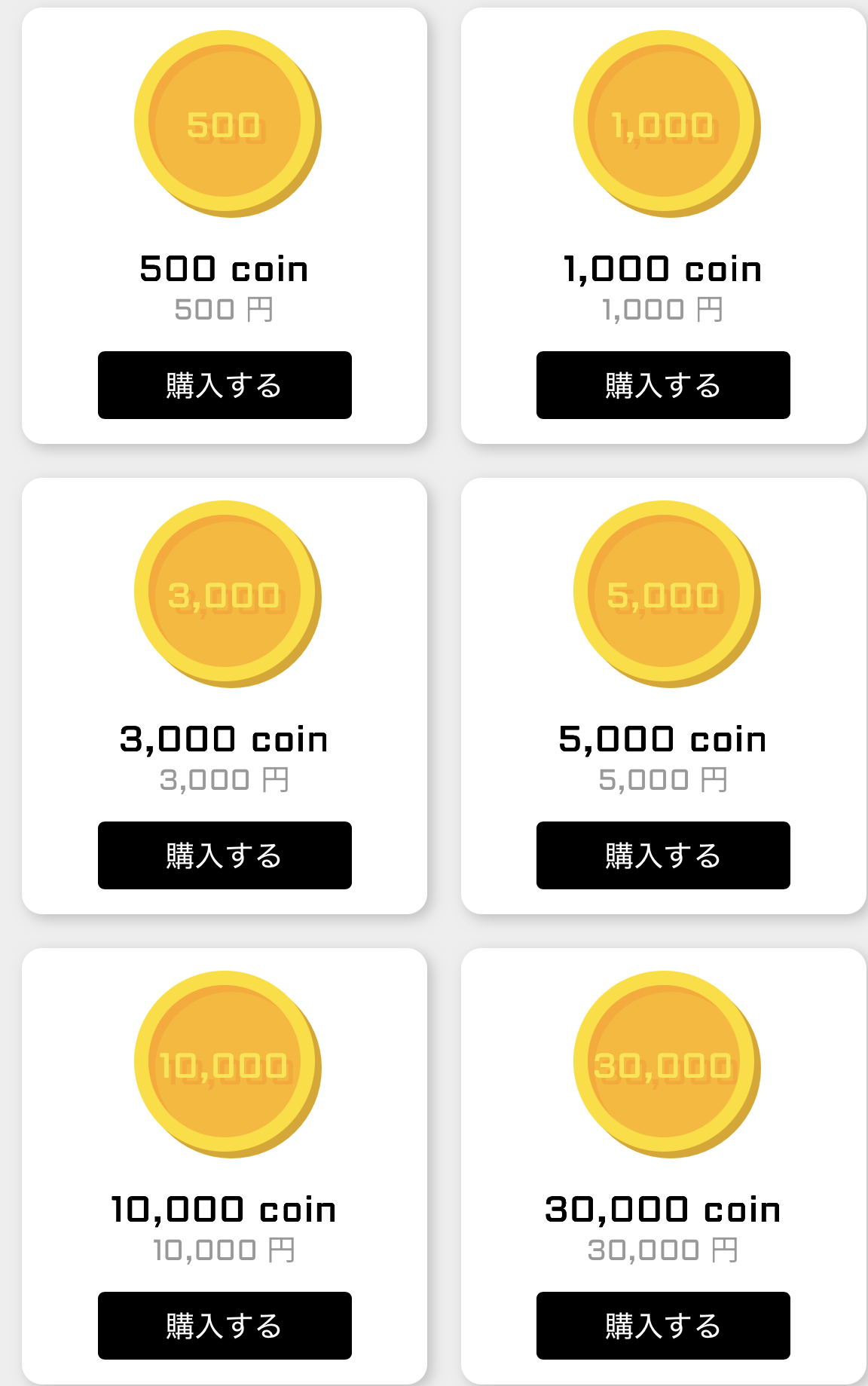Viewport: 868px width, 1386px height.
Task: Select 購入する under 5,000 coin
Action: point(663,855)
